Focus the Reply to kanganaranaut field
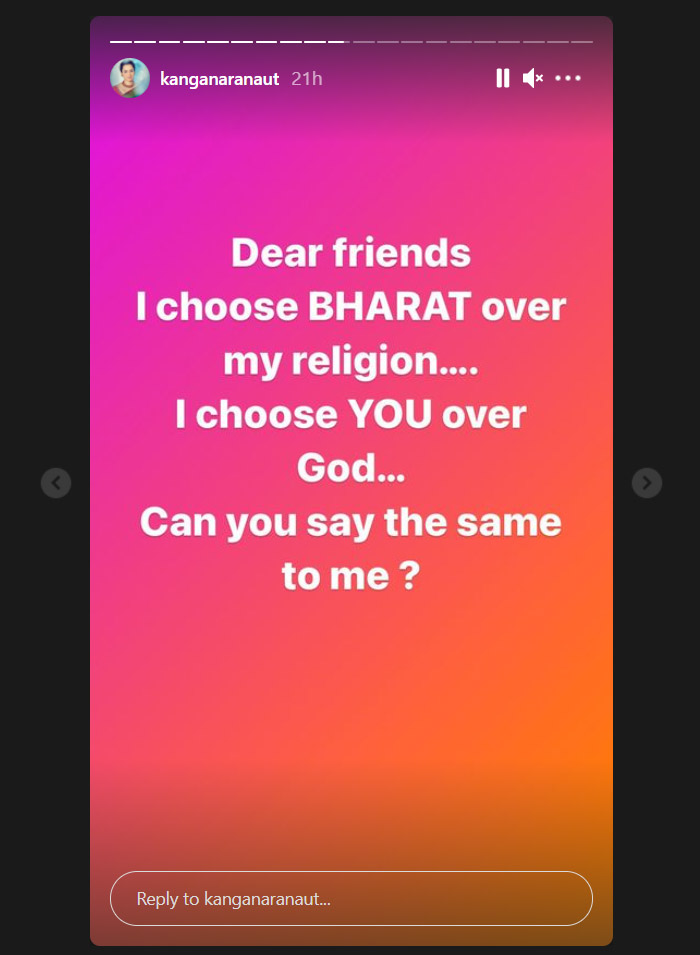 (350, 898)
